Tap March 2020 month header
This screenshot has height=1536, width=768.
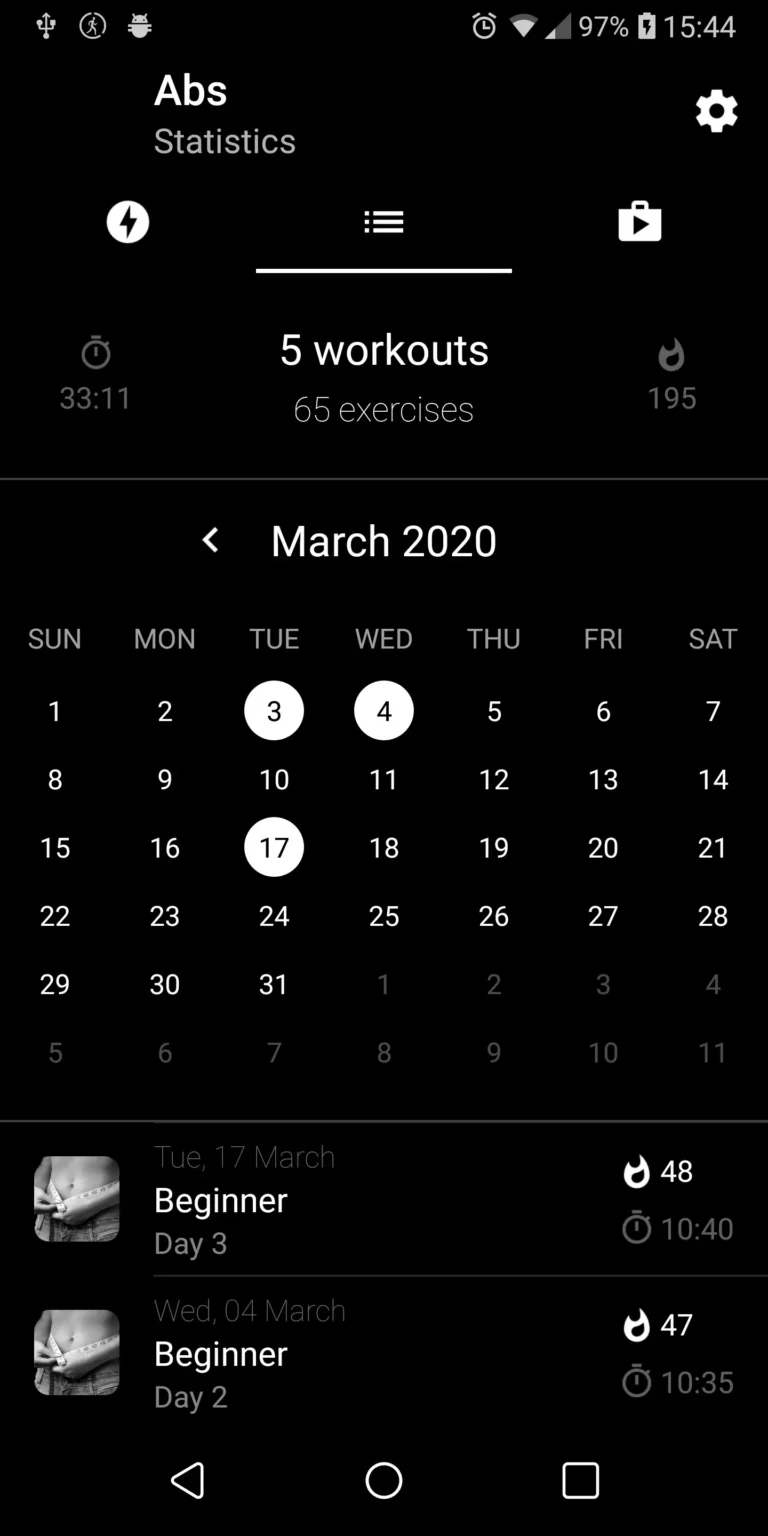383,540
